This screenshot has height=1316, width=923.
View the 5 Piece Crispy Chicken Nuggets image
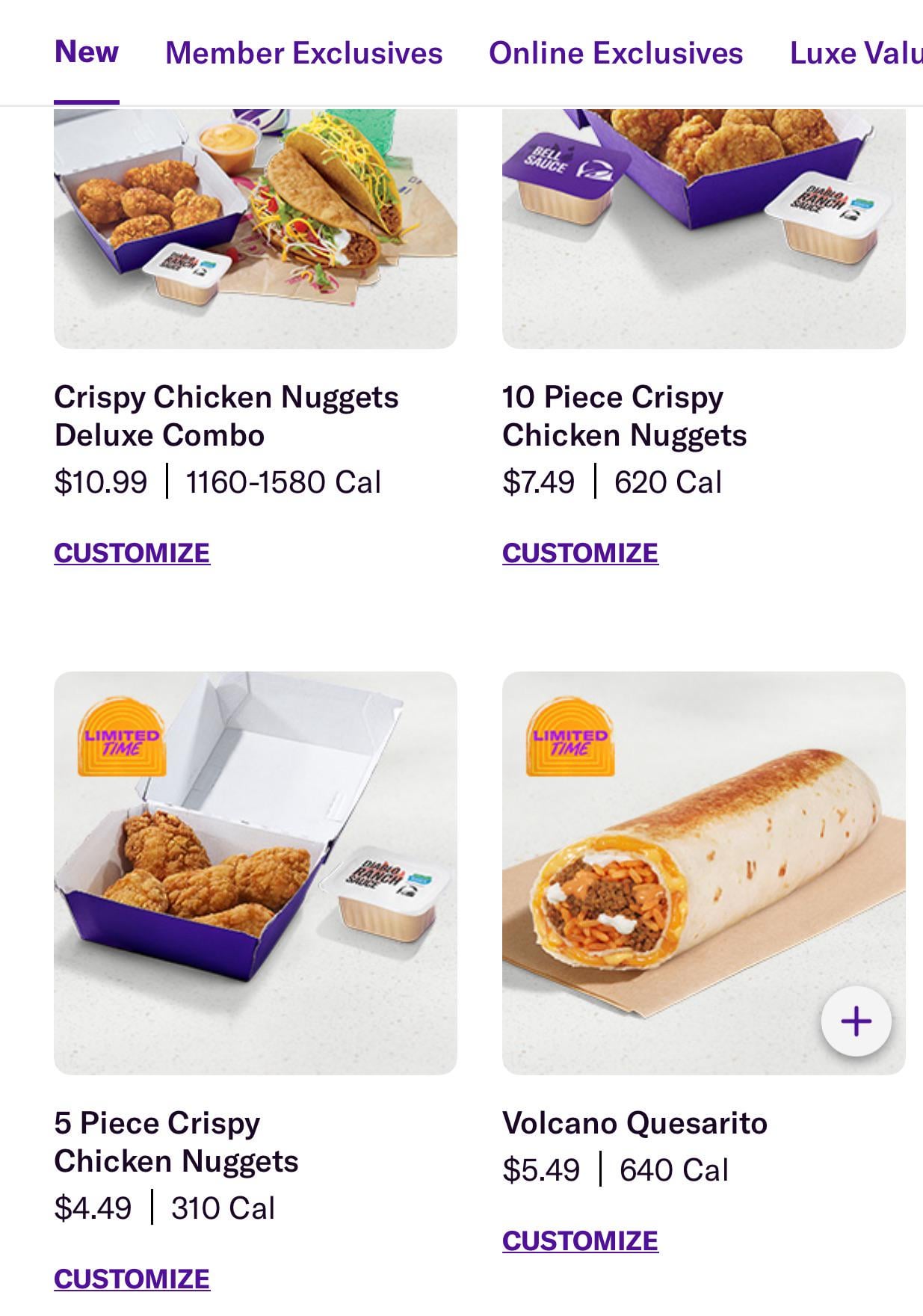click(x=255, y=873)
